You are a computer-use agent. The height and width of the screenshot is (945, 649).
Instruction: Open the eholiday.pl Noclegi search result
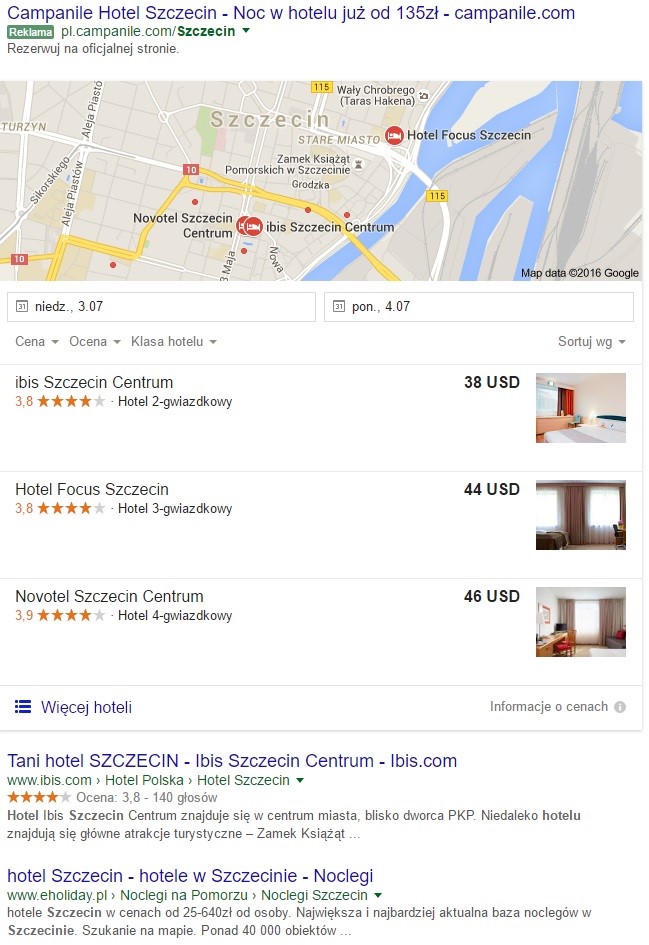click(x=190, y=876)
